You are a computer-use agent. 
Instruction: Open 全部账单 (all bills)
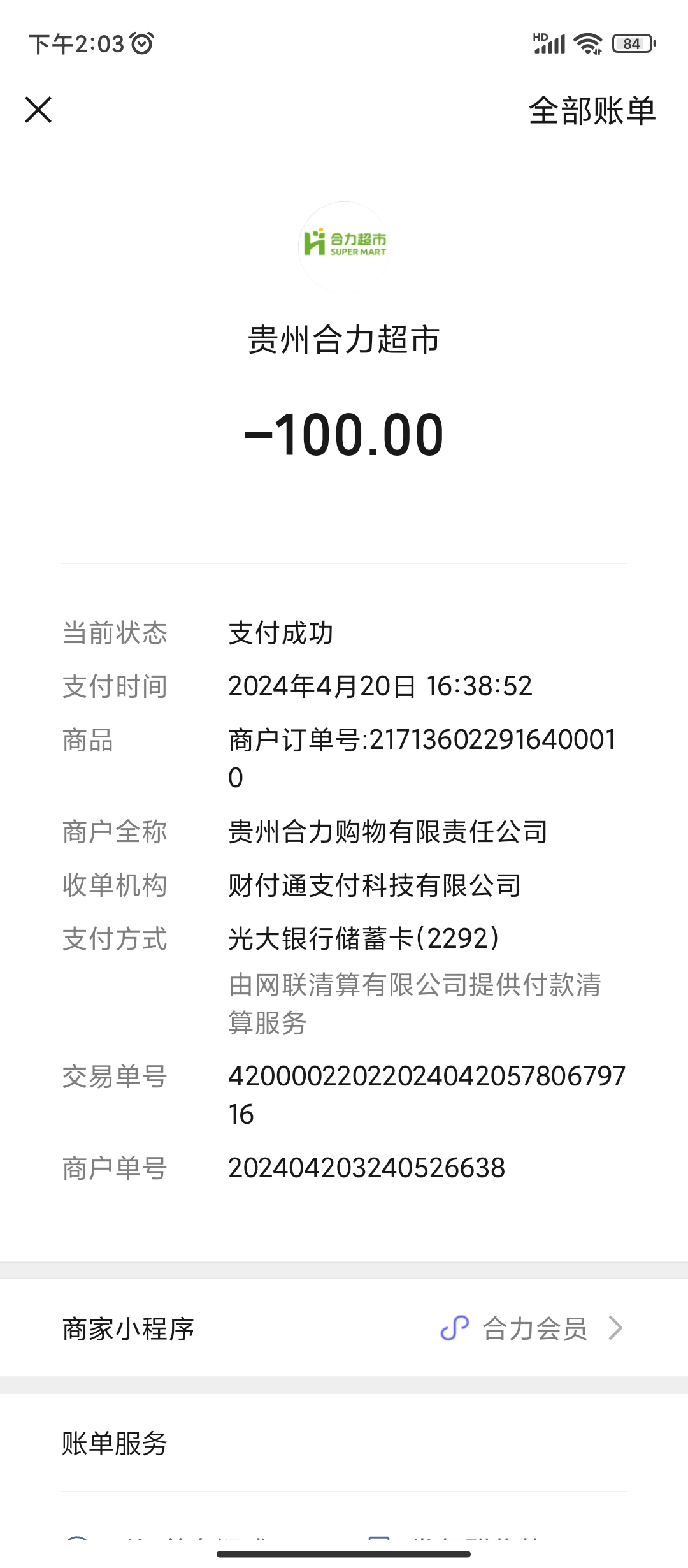[x=592, y=111]
